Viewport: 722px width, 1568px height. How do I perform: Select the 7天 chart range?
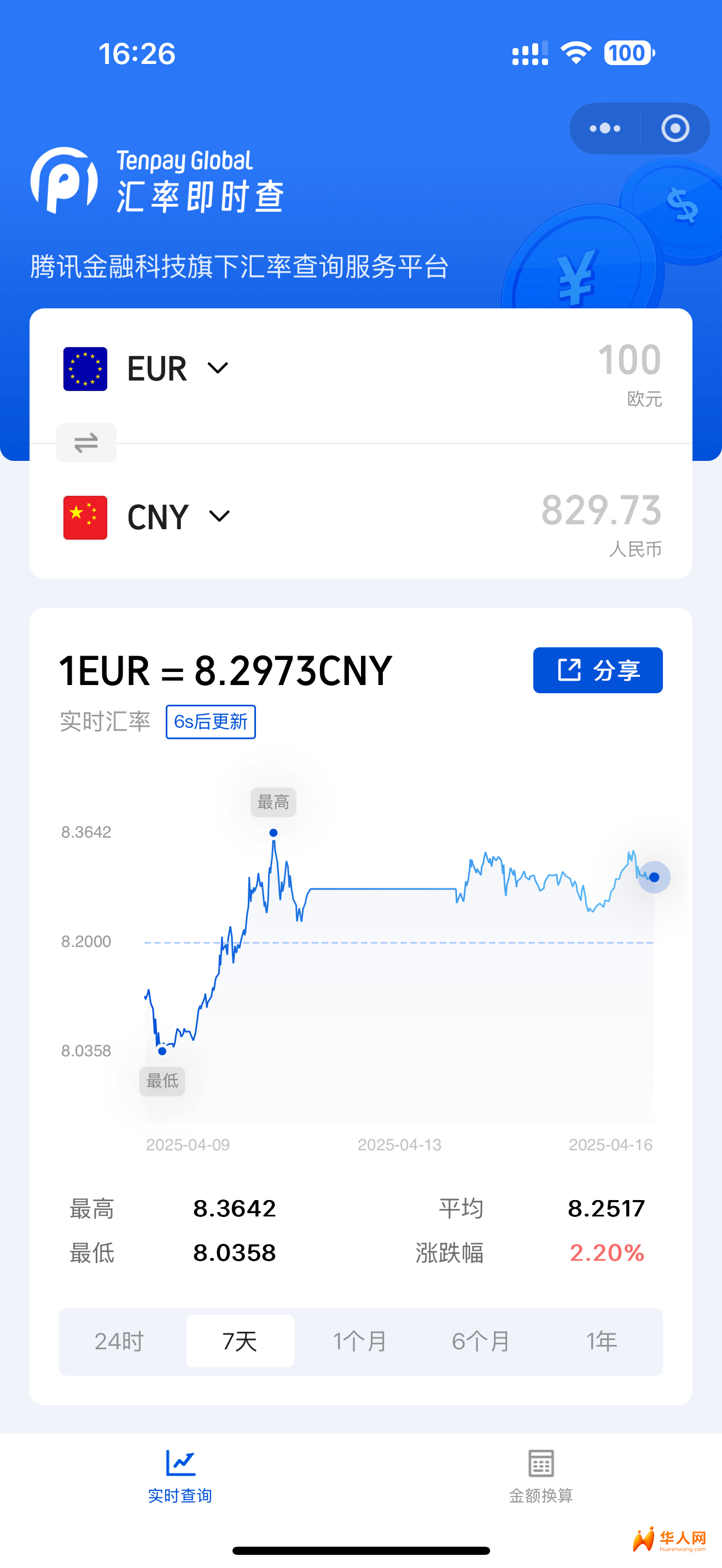click(x=240, y=1341)
